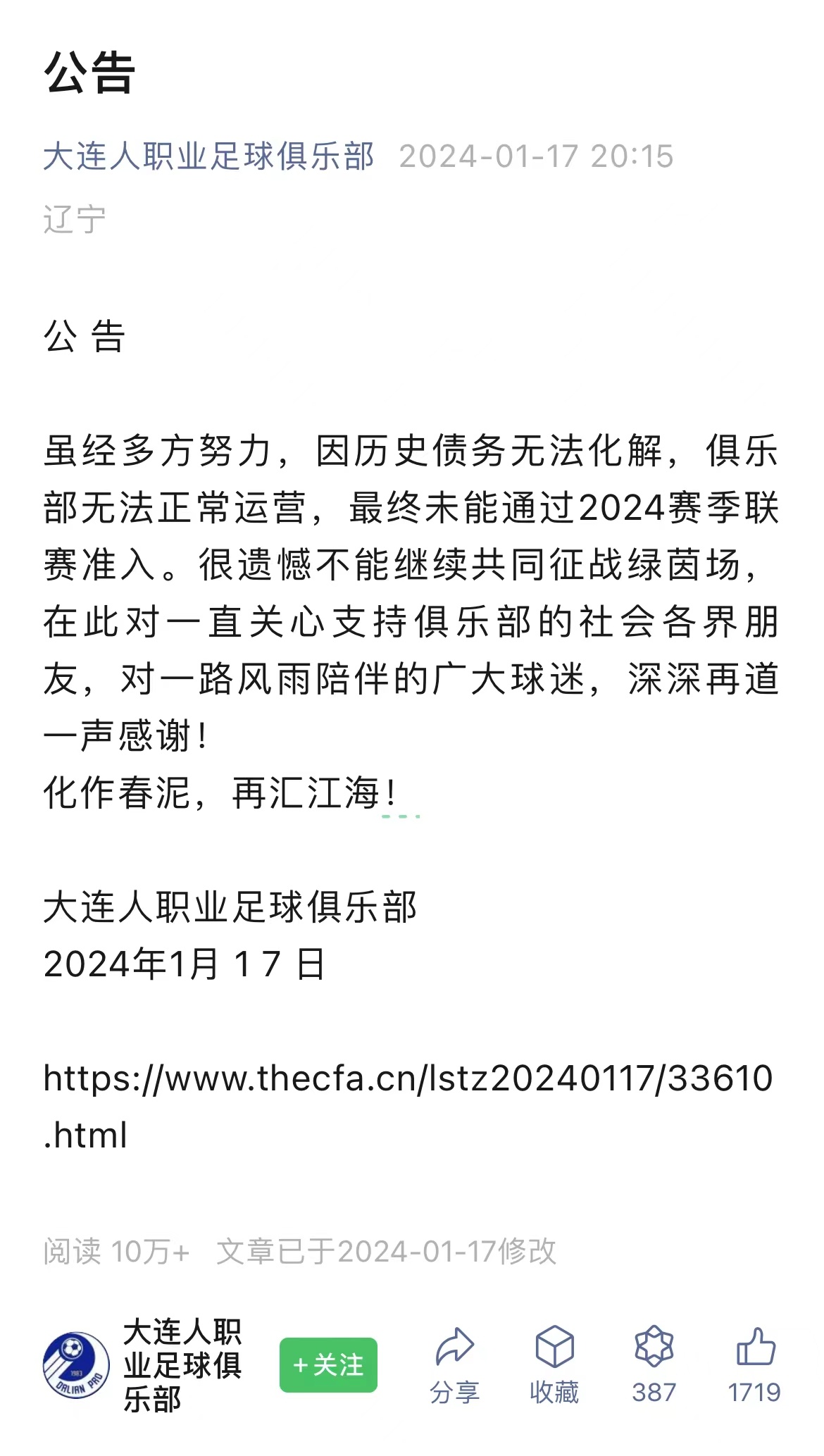This screenshot has width=824, height=1456.
Task: Save the article with 收藏
Action: coord(554,1364)
